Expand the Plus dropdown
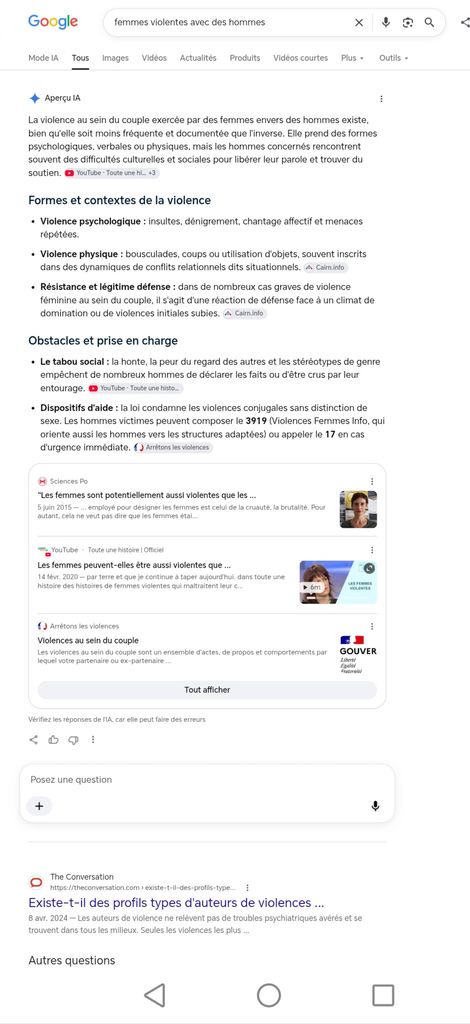The height and width of the screenshot is (1024, 470). point(352,57)
